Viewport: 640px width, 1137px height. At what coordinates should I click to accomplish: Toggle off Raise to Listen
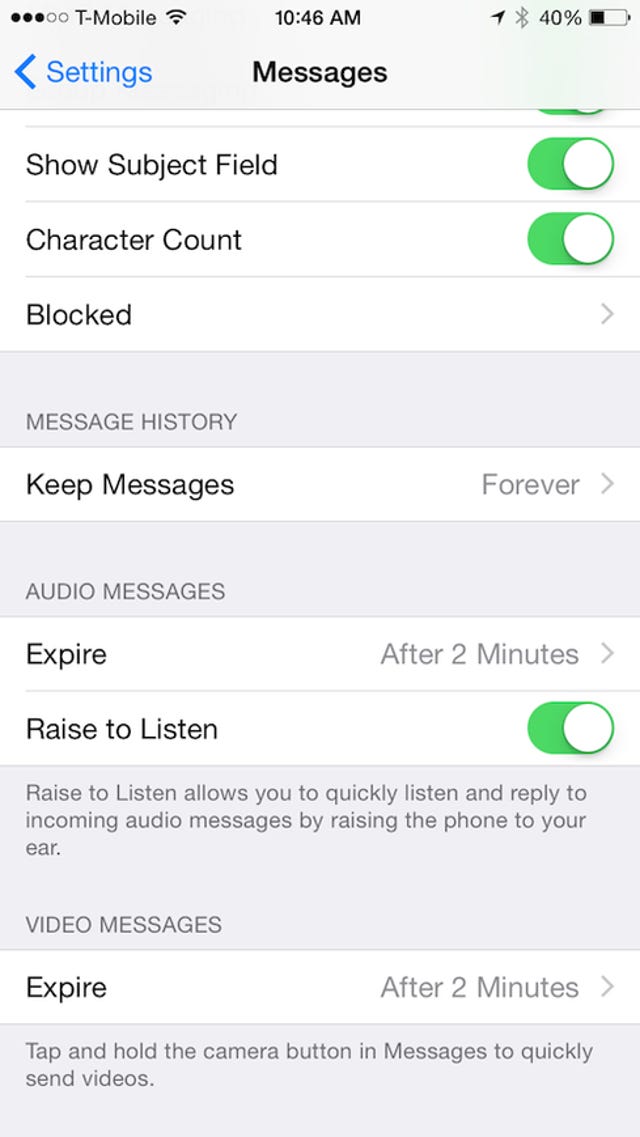570,728
